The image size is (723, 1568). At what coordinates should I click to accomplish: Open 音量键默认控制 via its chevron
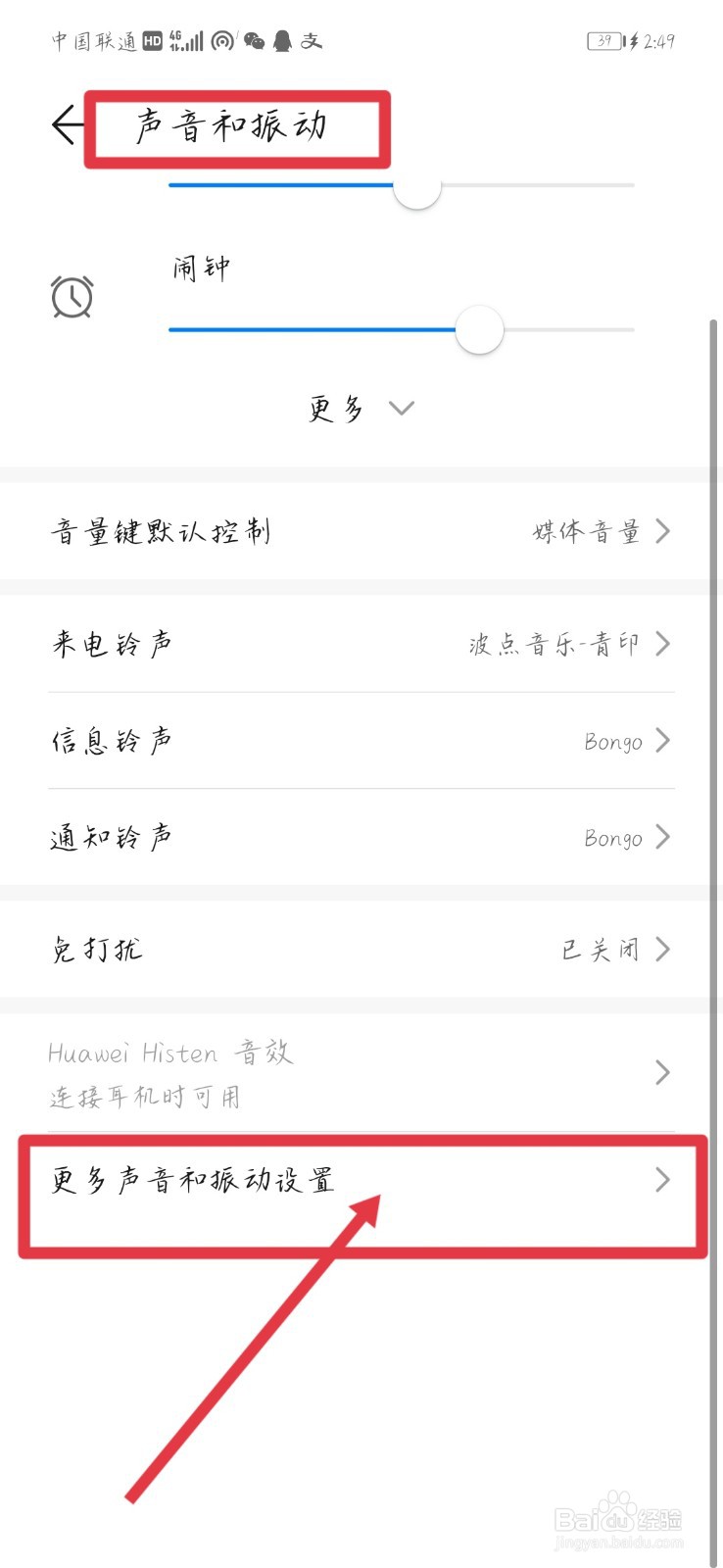663,531
